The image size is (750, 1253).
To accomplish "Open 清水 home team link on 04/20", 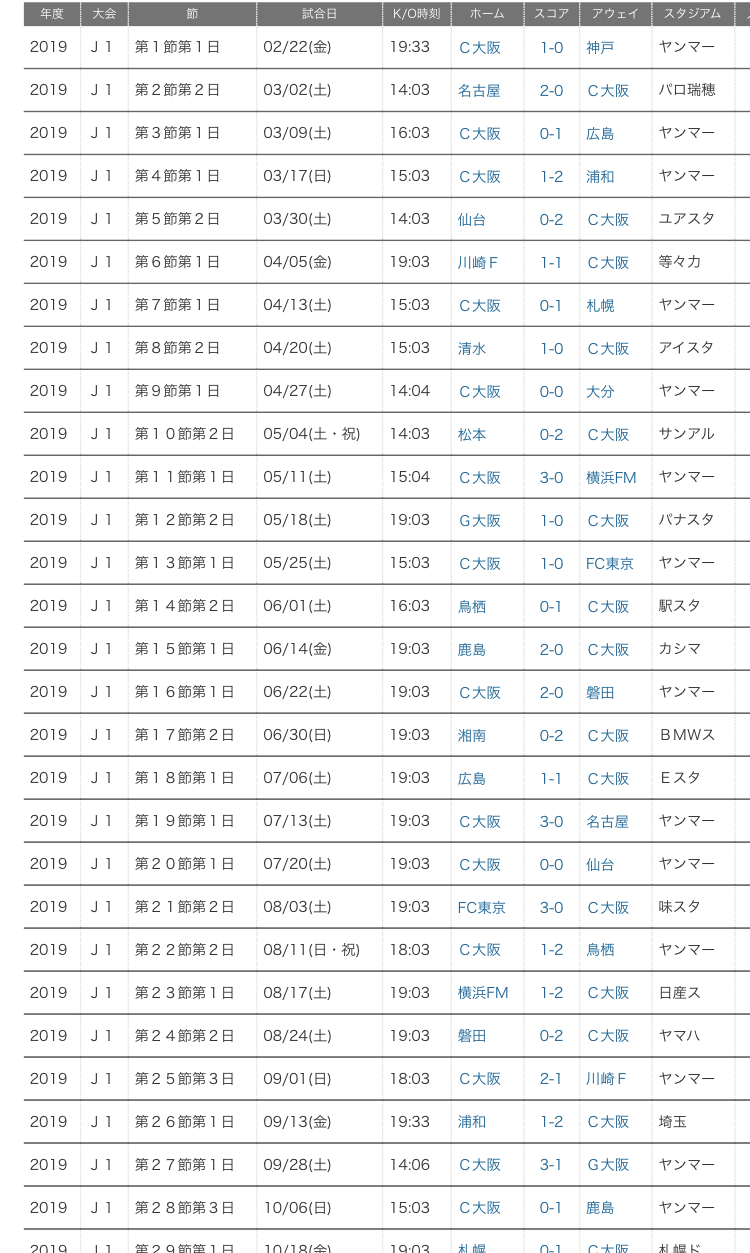I will click(x=471, y=349).
